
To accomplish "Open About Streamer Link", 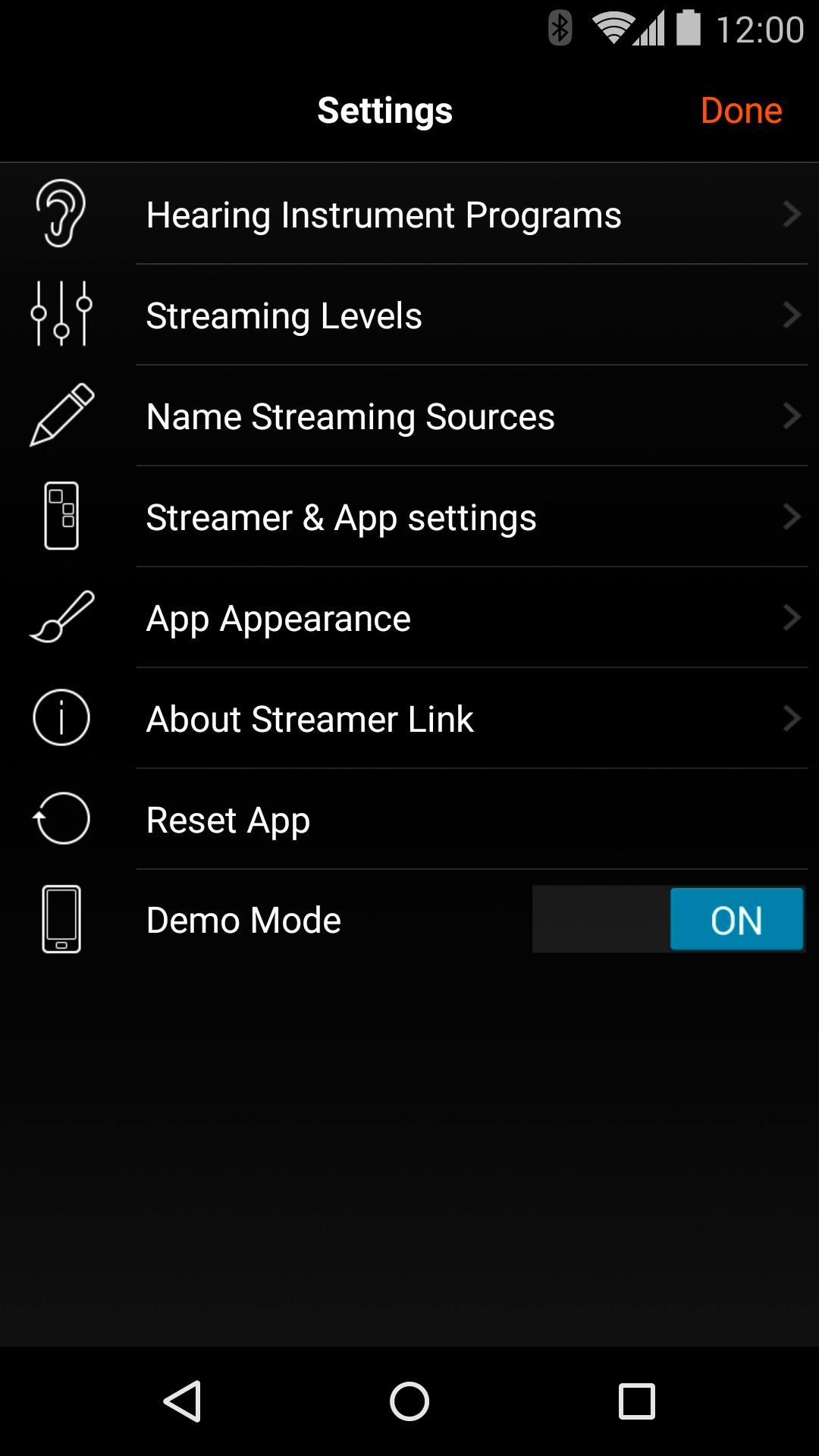I will 309,718.
